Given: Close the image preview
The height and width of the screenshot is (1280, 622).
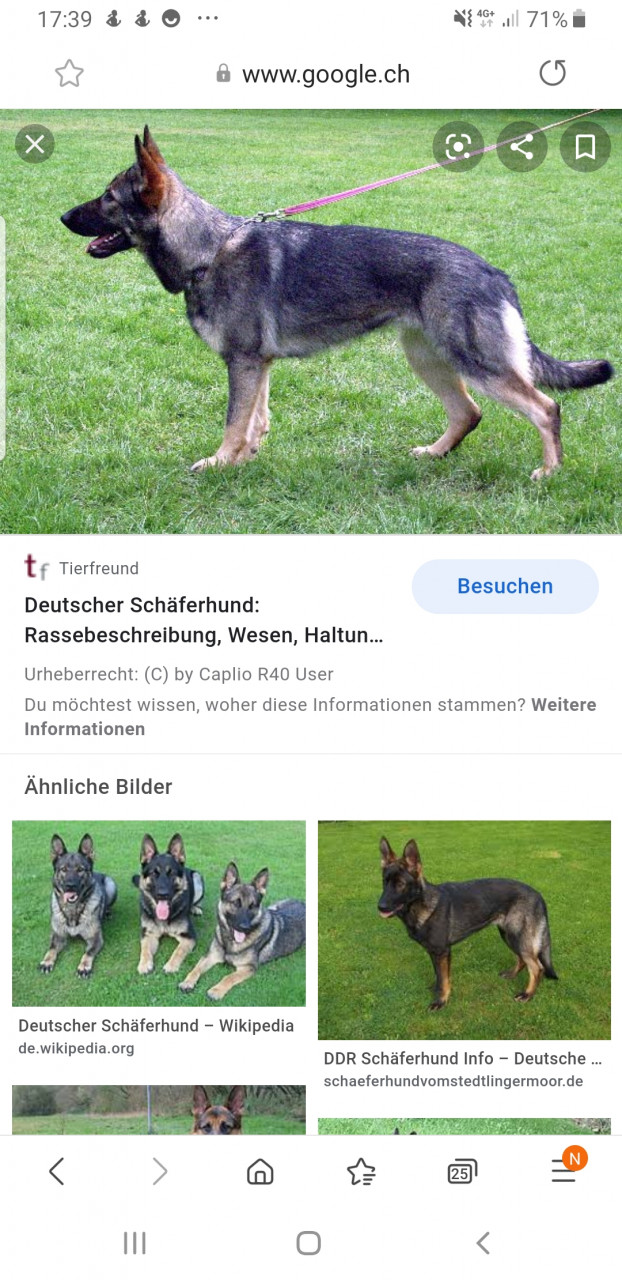Looking at the screenshot, I should (x=35, y=145).
